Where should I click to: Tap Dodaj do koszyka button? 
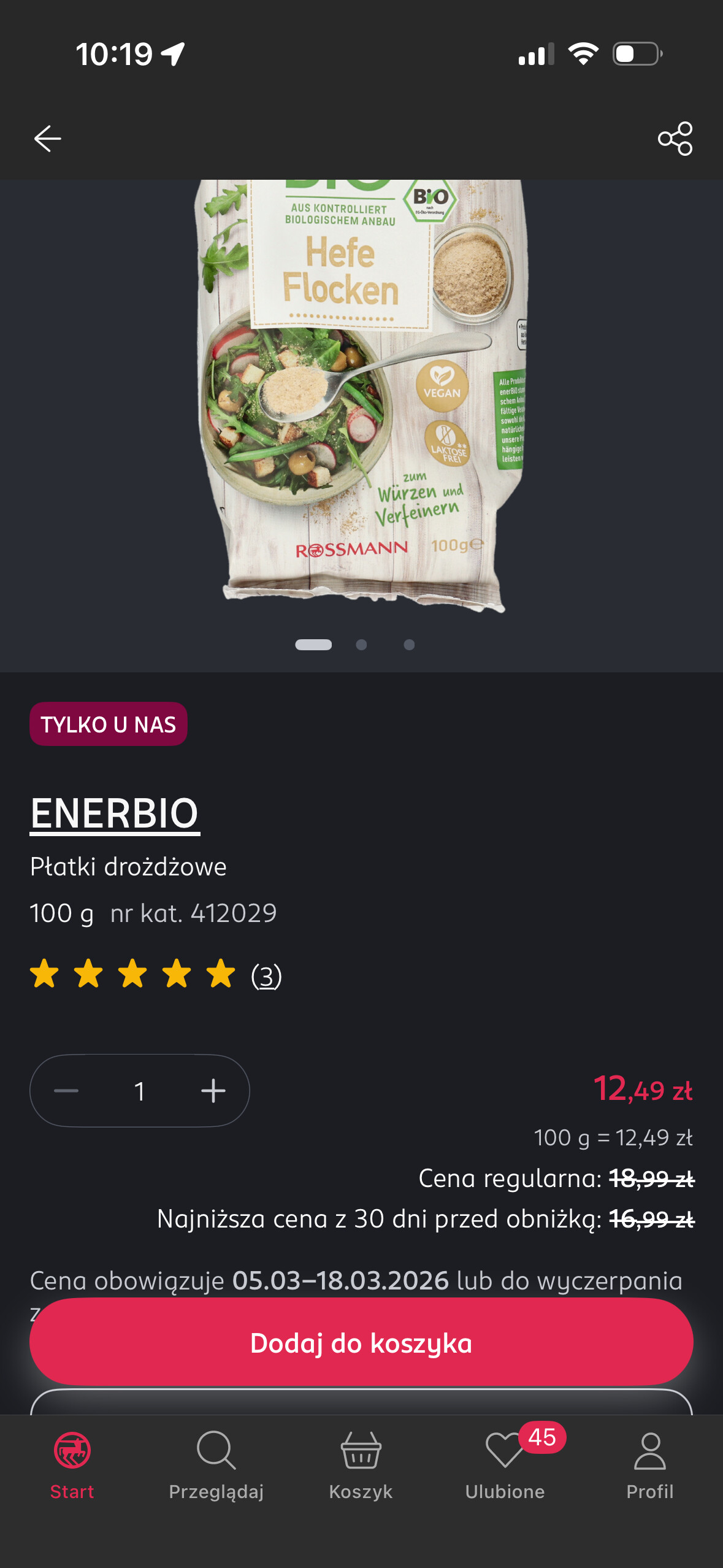pos(361,1342)
